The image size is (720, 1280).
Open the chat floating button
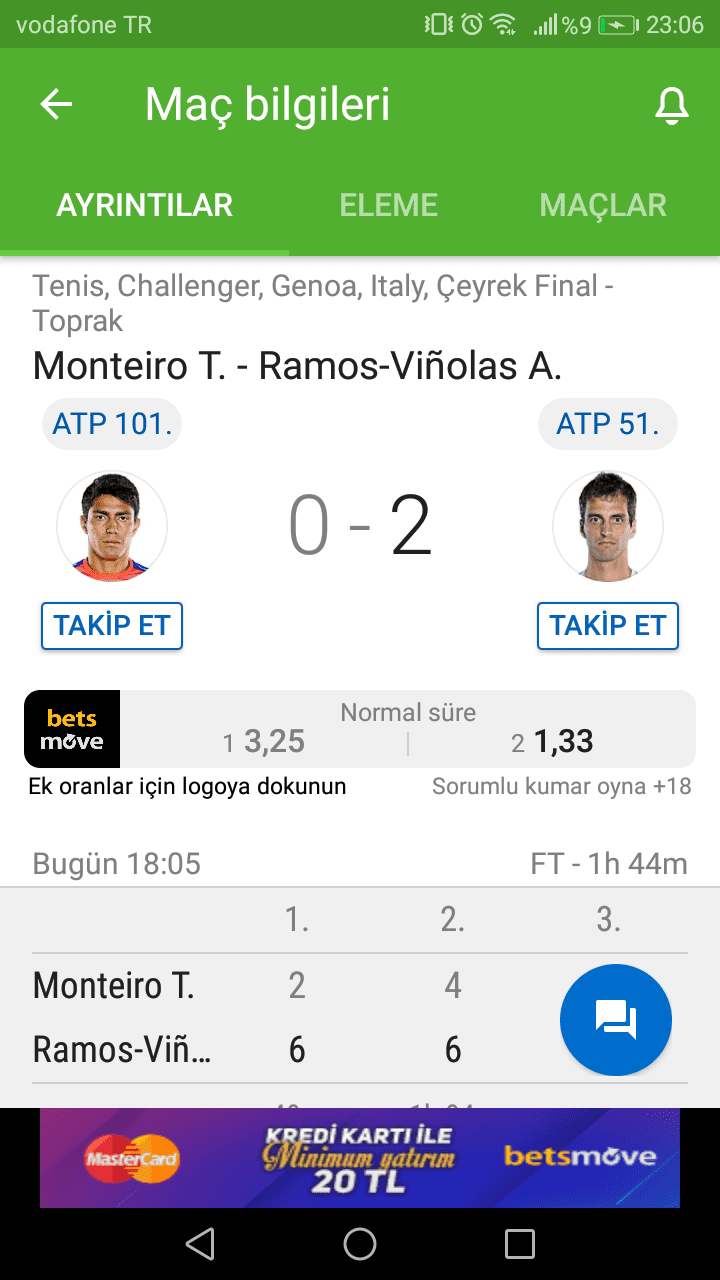click(616, 1020)
